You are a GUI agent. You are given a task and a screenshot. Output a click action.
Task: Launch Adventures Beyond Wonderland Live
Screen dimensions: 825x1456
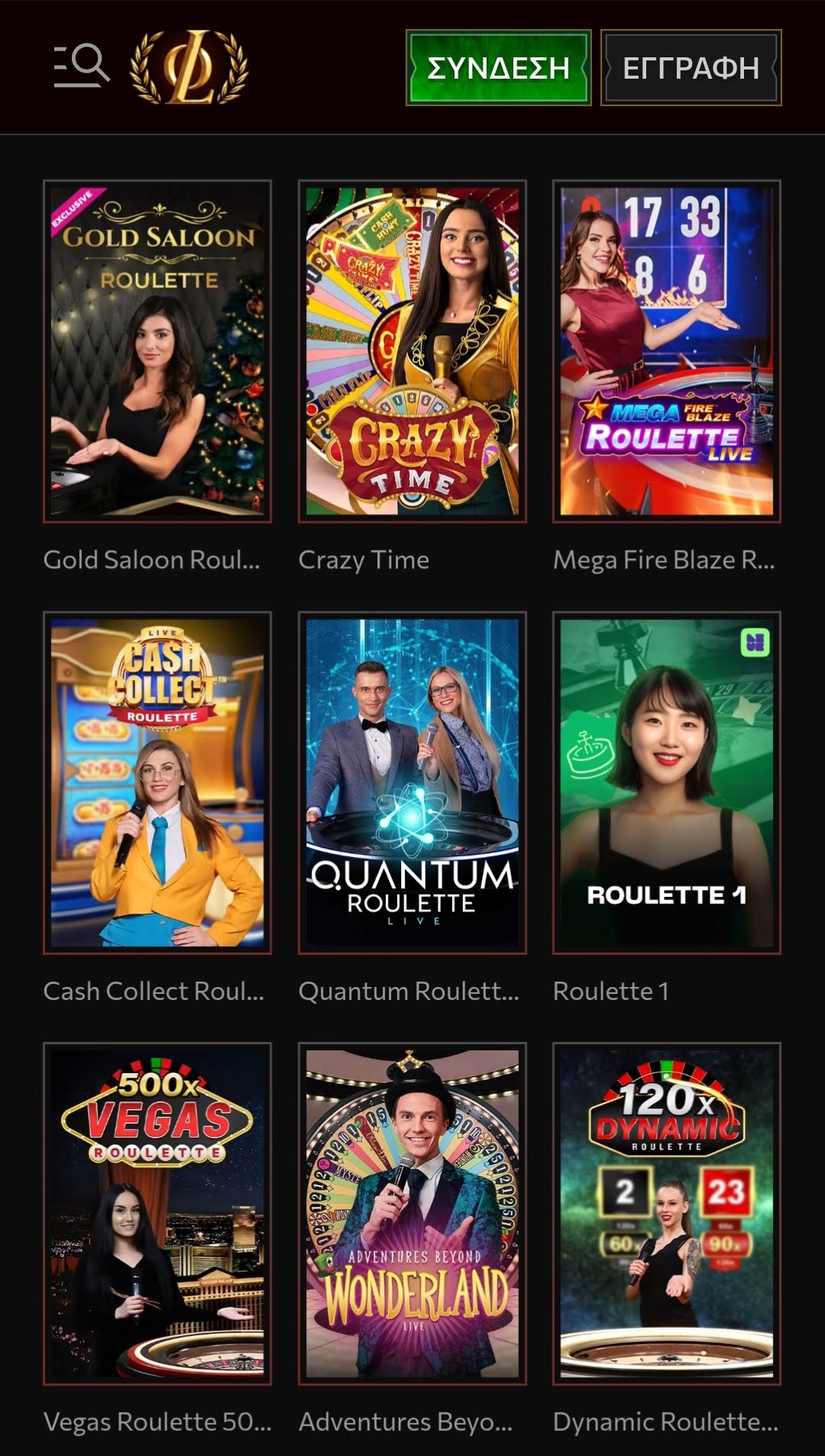[412, 1213]
